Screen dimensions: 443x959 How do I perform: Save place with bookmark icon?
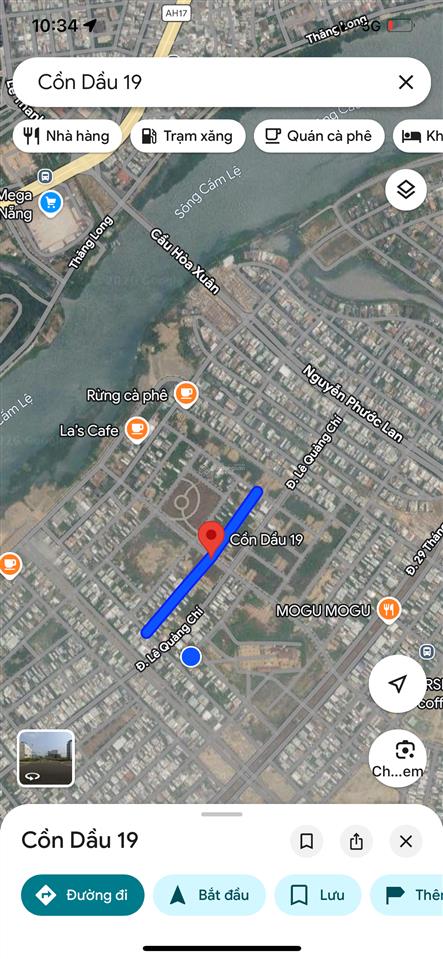click(x=307, y=842)
